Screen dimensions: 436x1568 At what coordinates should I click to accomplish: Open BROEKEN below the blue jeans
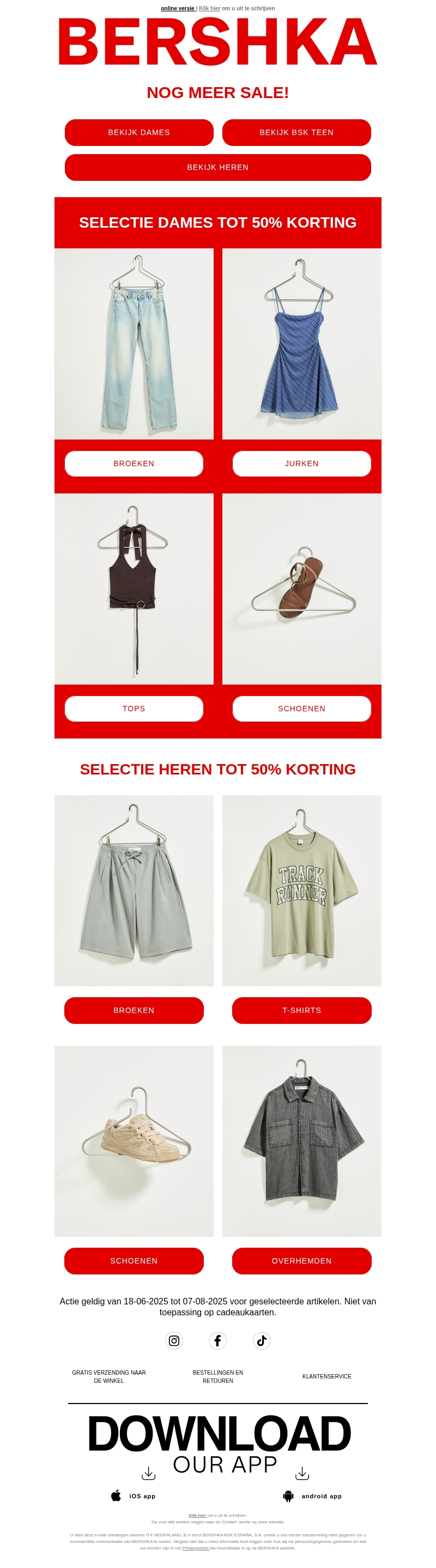(134, 464)
